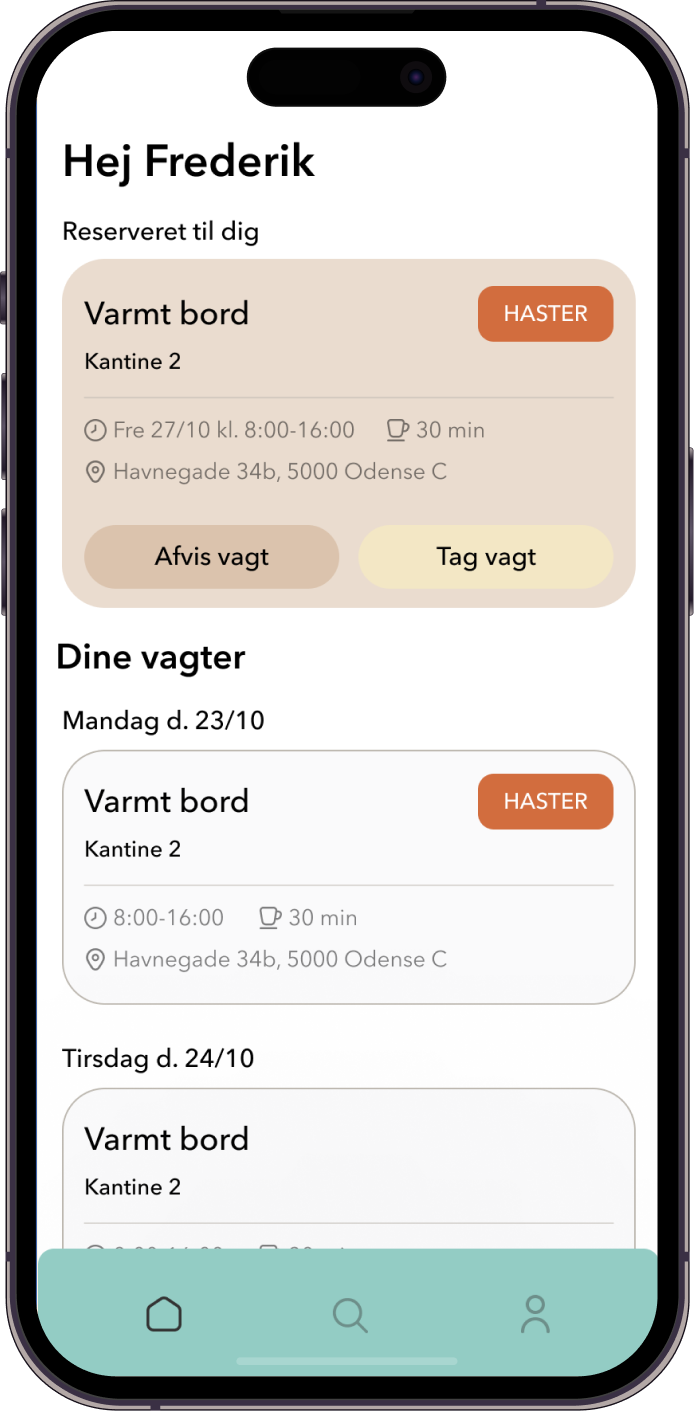
Task: Open the Mandag d. 23/10 shift card
Action: click(x=348, y=876)
